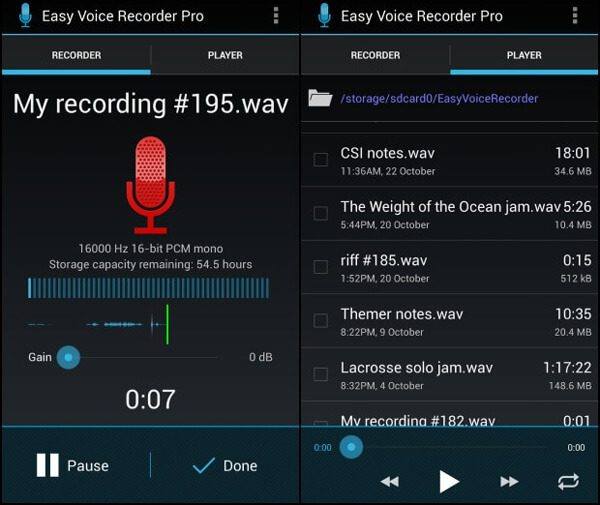Open The Weight of the Ocean jam.wav
The width and height of the screenshot is (600, 505).
[450, 207]
